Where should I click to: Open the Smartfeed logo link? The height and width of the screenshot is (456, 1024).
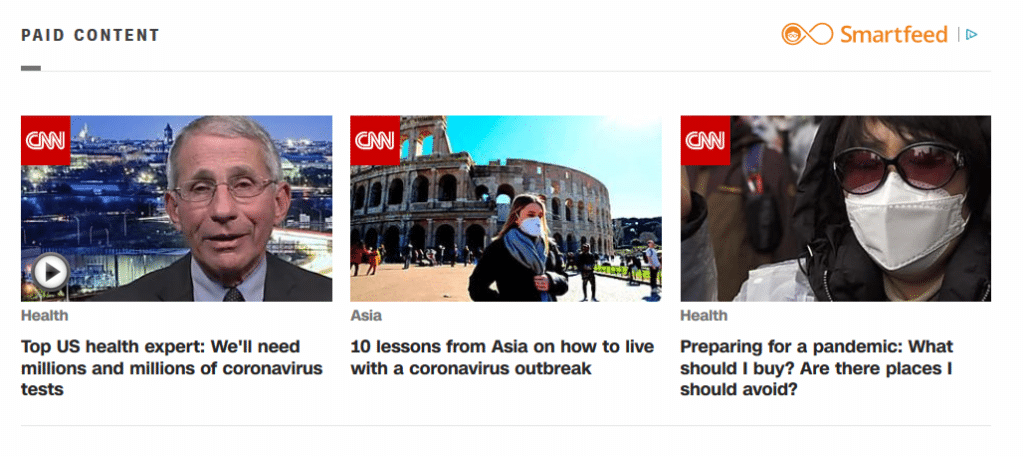coord(864,34)
